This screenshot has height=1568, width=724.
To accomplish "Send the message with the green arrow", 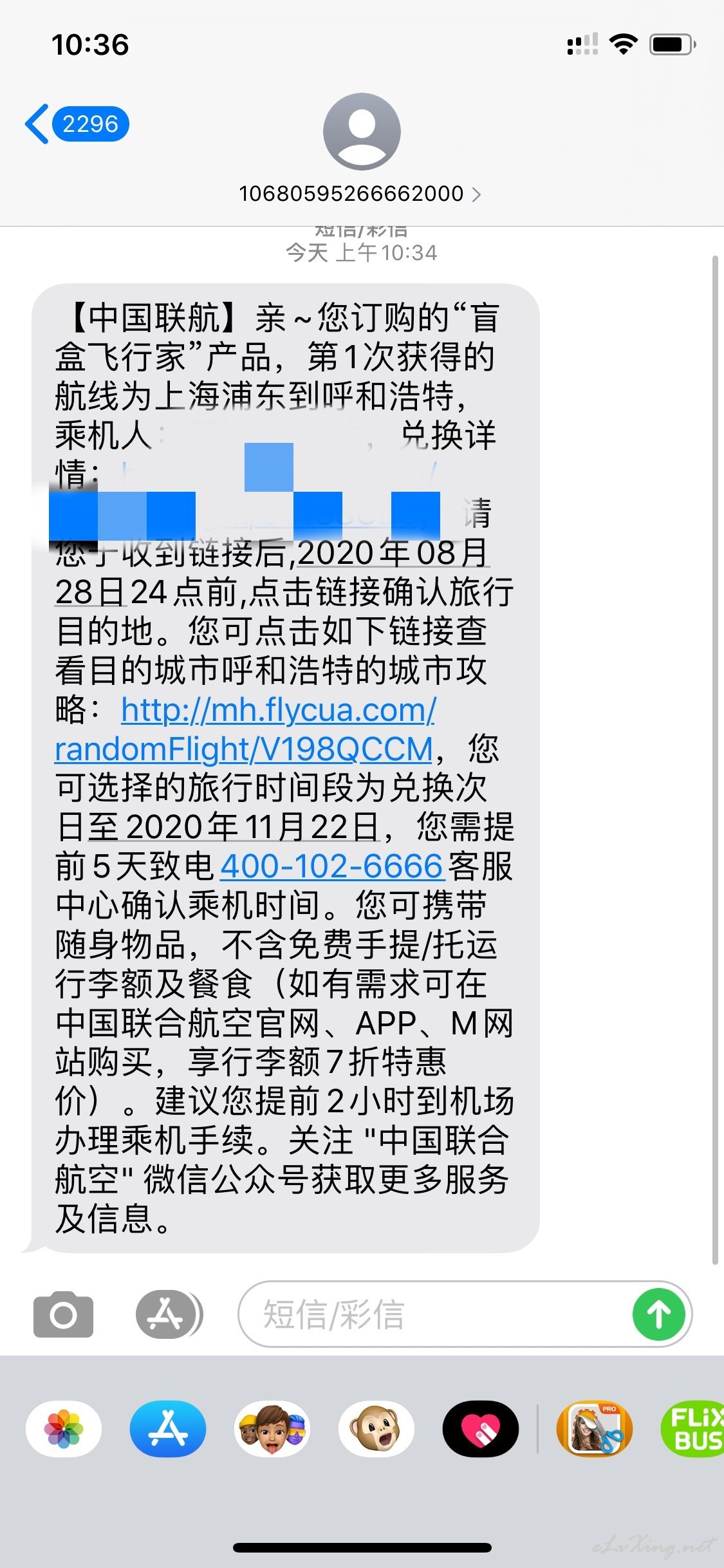I will 658,1314.
